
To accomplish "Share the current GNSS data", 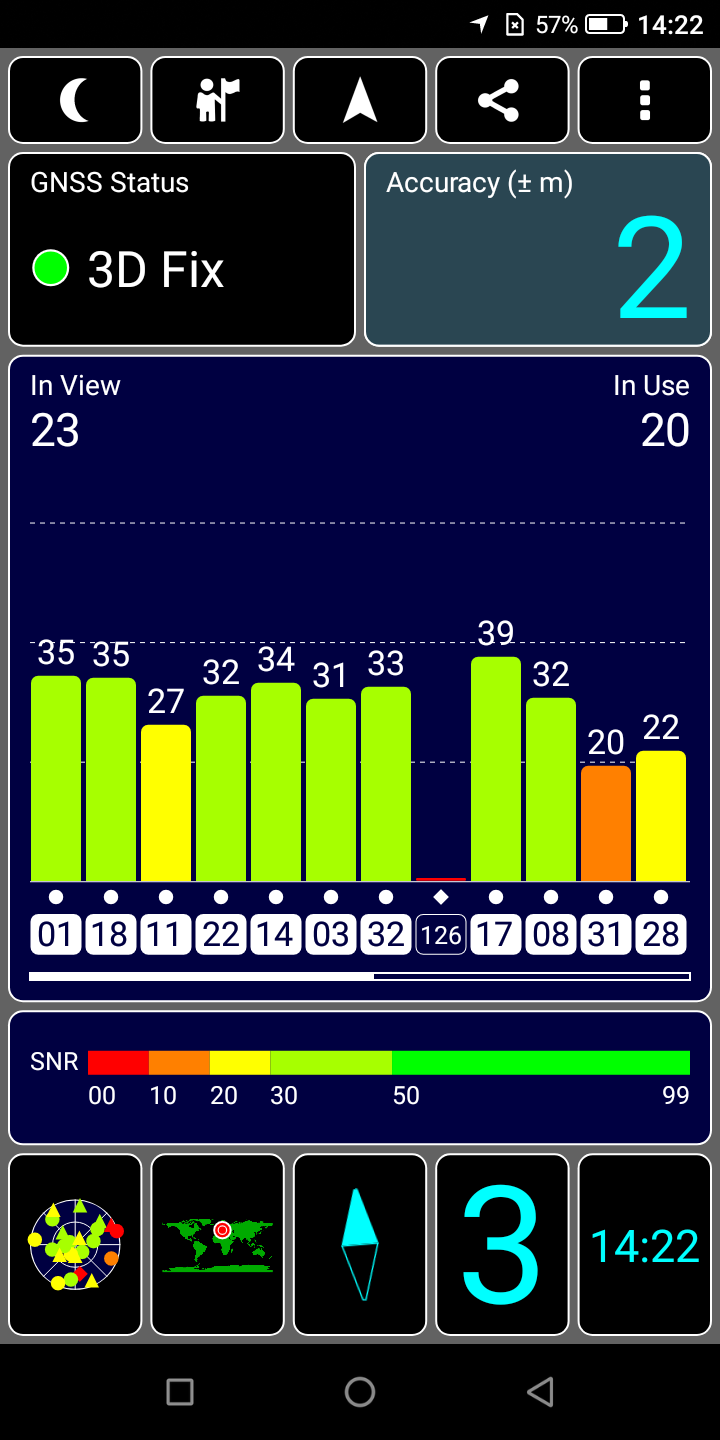I will (x=502, y=100).
